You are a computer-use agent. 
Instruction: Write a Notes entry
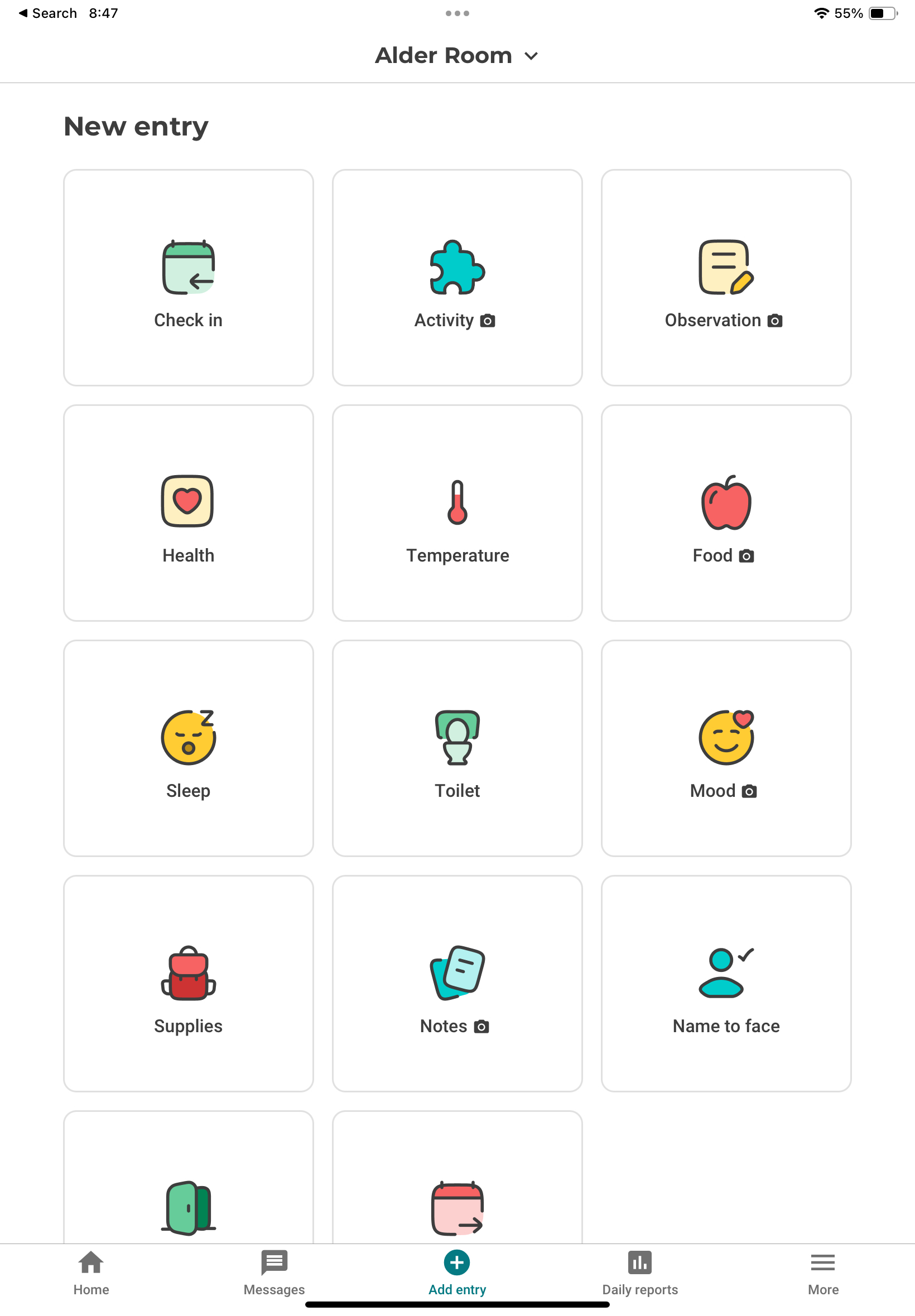tap(457, 983)
